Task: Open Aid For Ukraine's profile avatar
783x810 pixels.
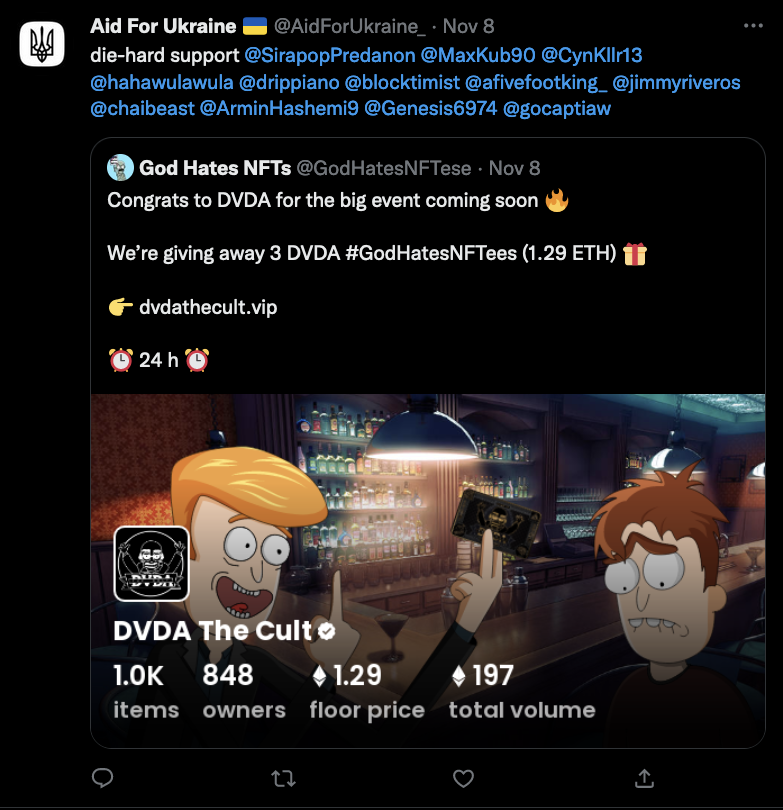Action: [42, 44]
